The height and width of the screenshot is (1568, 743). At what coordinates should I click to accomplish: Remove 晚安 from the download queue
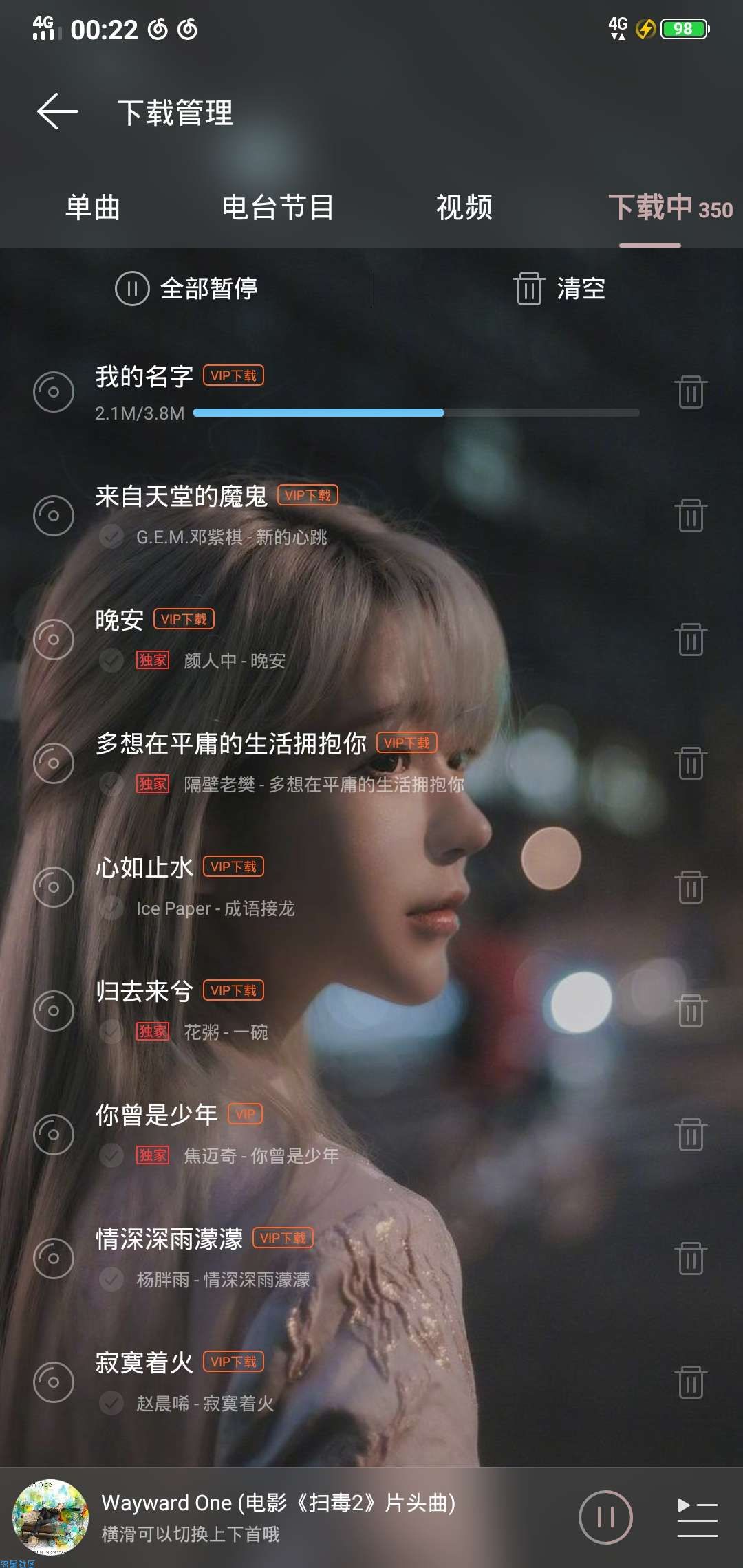click(690, 640)
